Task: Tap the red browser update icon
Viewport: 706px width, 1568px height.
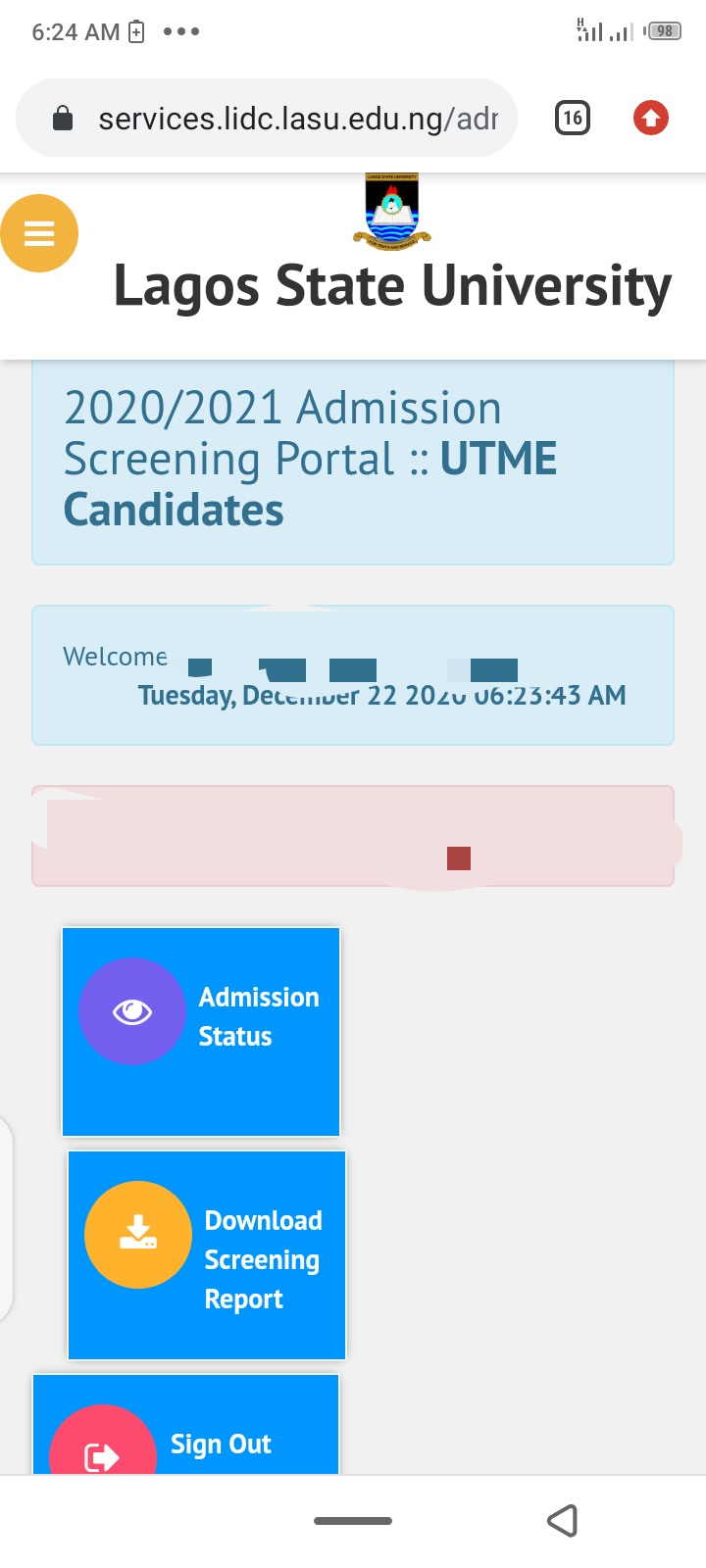Action: pos(650,119)
